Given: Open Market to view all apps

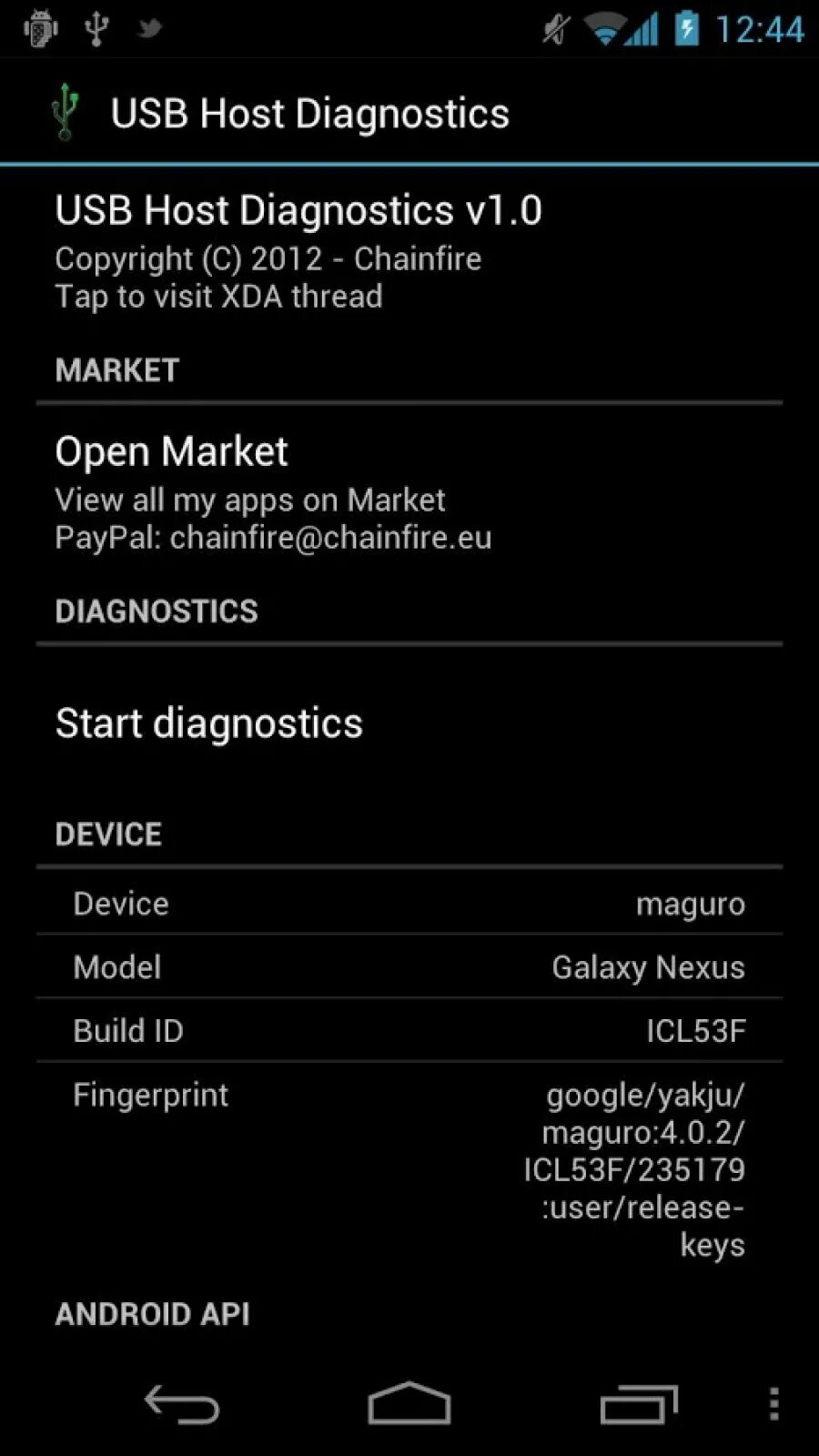Looking at the screenshot, I should 273,491.
